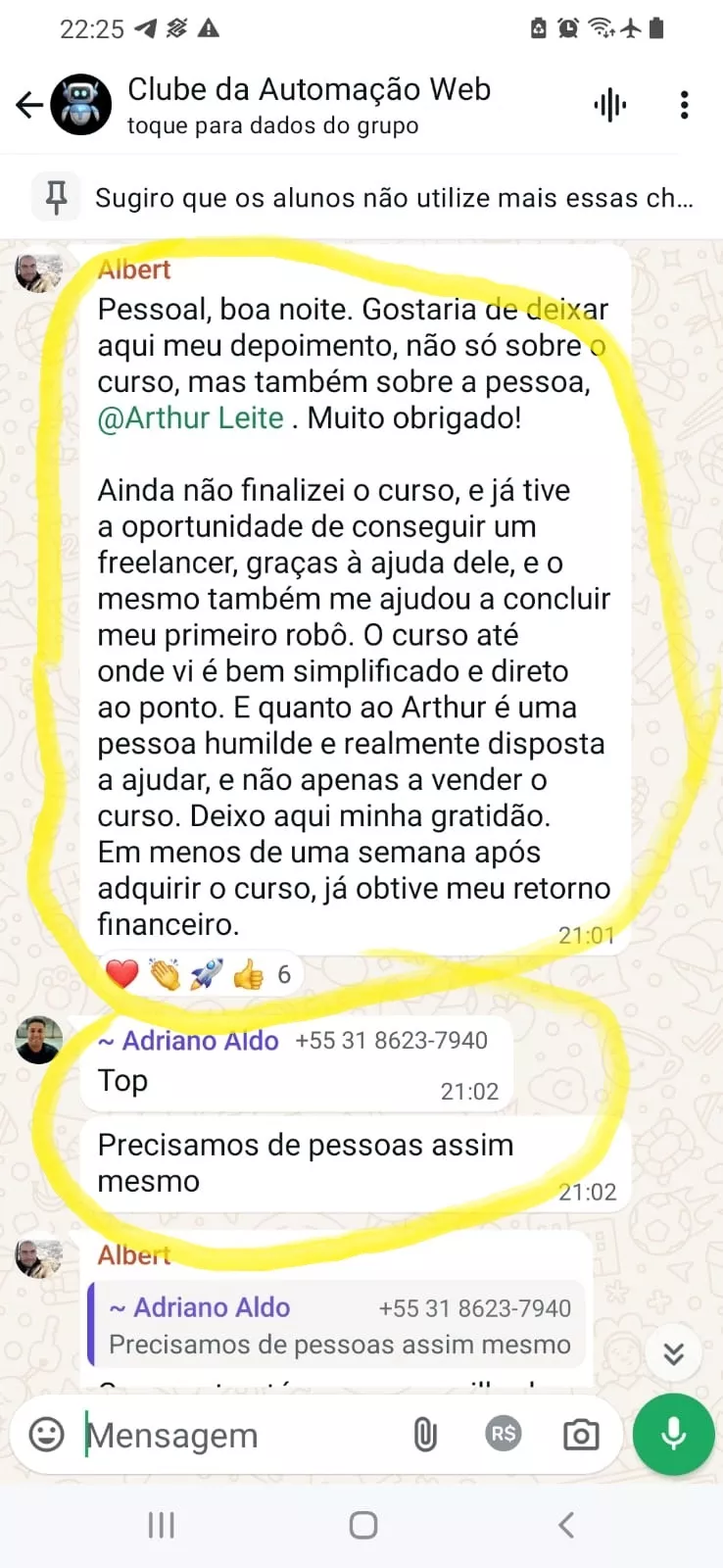723x1568 pixels.
Task: Open the @Arthur Leite mention
Action: pos(191,418)
